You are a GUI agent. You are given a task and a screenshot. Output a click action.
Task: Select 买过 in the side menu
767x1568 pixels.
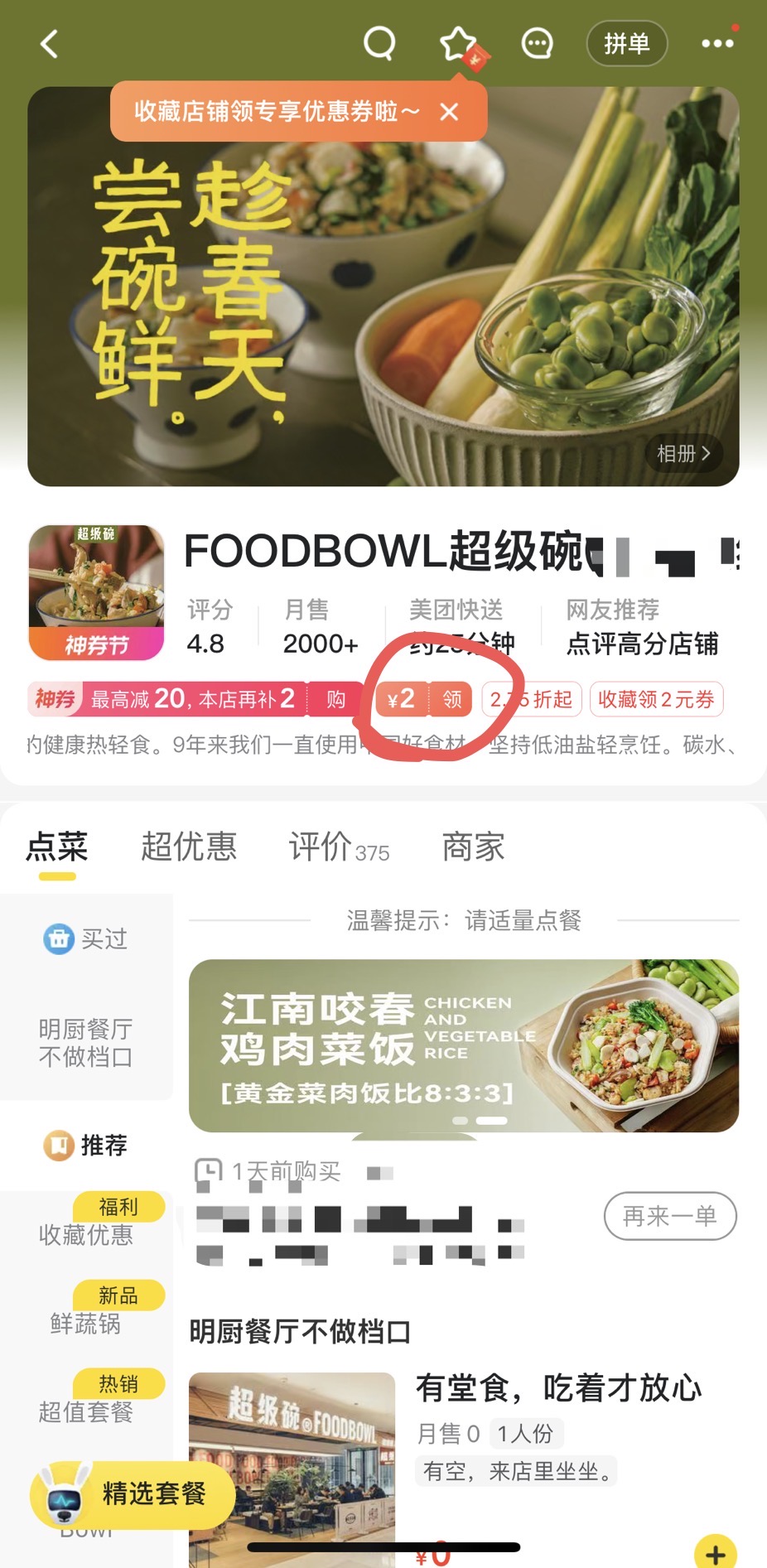pos(86,938)
